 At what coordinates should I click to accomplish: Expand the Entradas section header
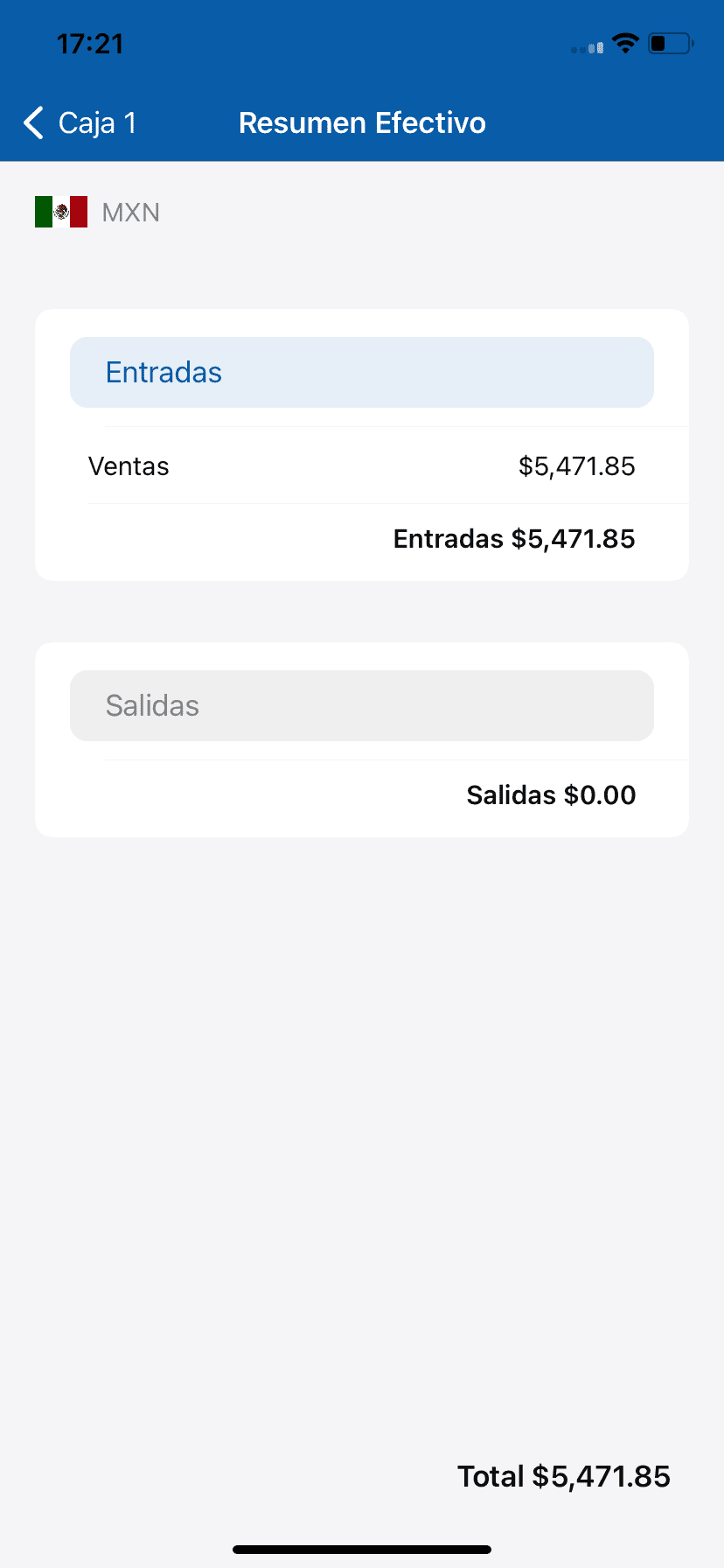pyautogui.click(x=361, y=372)
